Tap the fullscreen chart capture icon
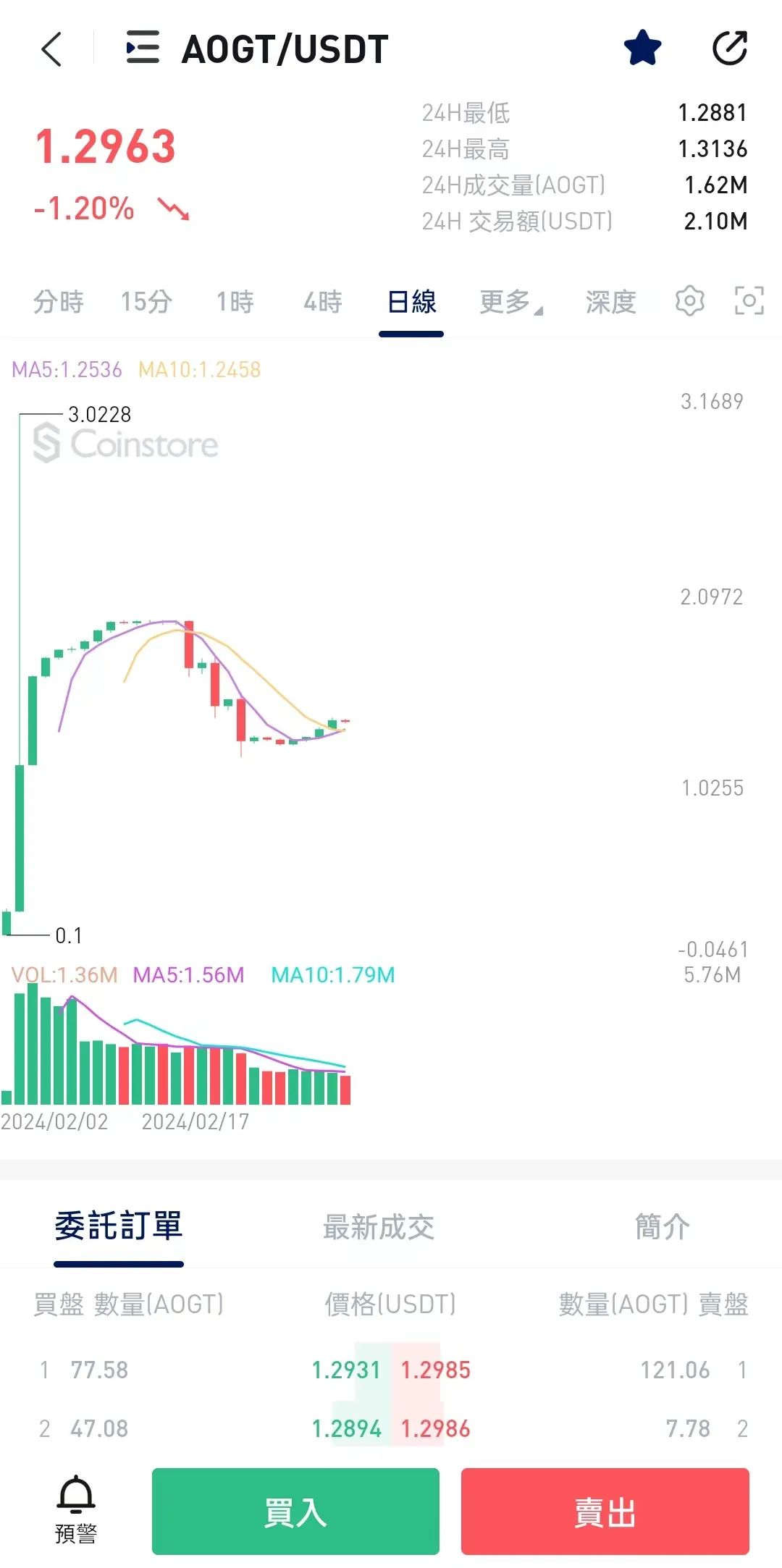This screenshot has width=782, height=1568. pos(751,301)
